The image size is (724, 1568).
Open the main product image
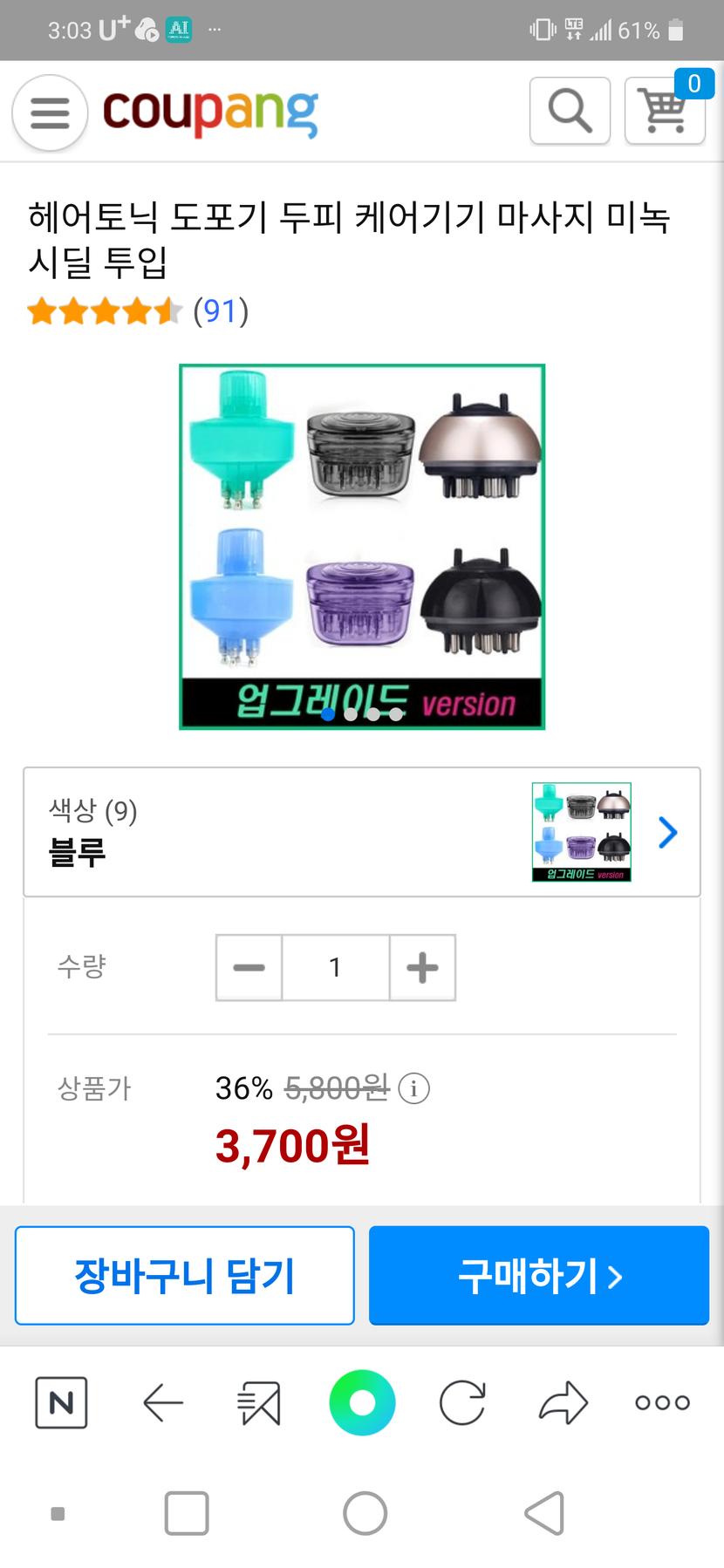pyautogui.click(x=362, y=546)
